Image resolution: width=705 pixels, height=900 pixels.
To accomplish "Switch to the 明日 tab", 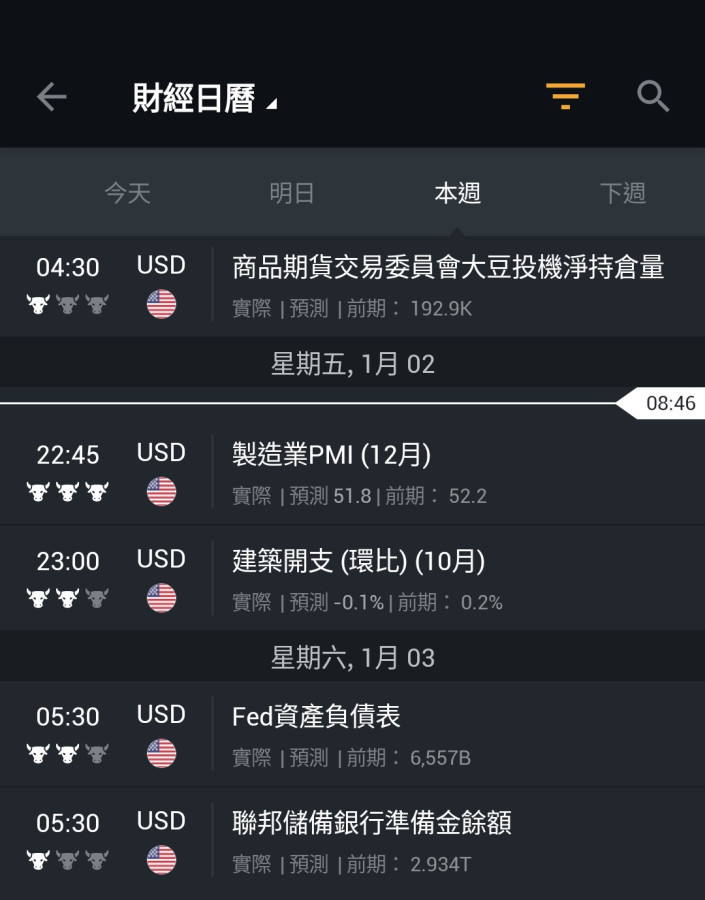I will [x=292, y=193].
